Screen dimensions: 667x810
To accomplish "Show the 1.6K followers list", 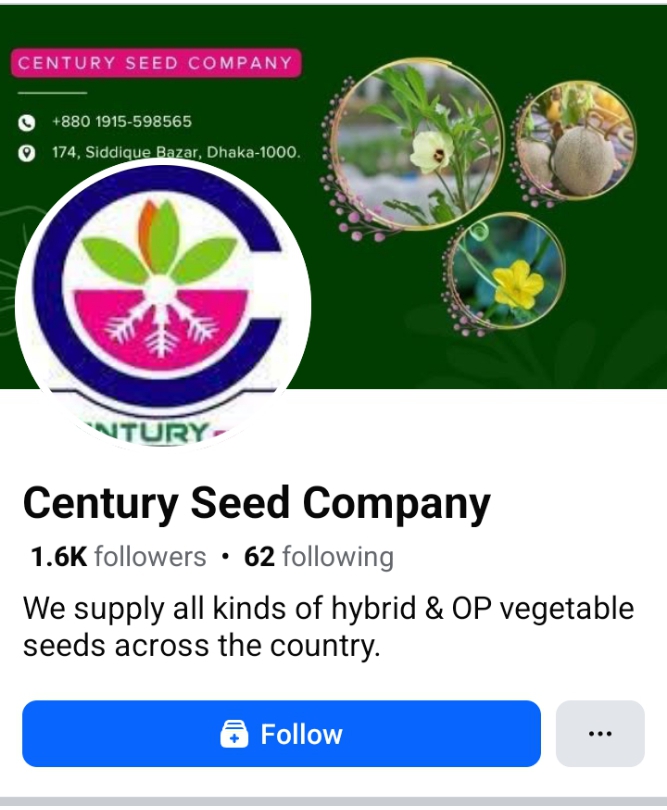I will (x=119, y=557).
